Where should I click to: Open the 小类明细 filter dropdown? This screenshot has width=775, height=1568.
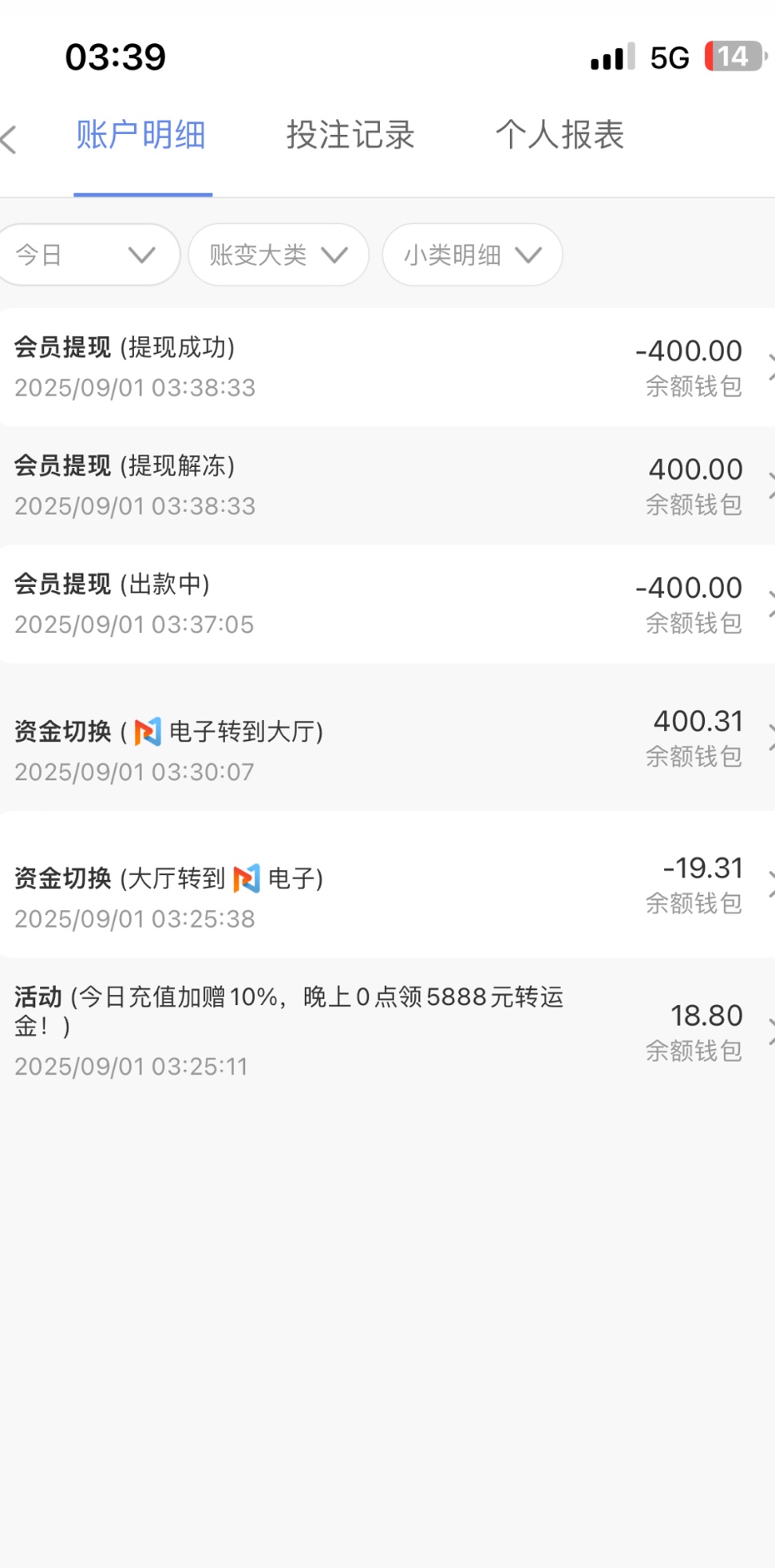click(473, 255)
